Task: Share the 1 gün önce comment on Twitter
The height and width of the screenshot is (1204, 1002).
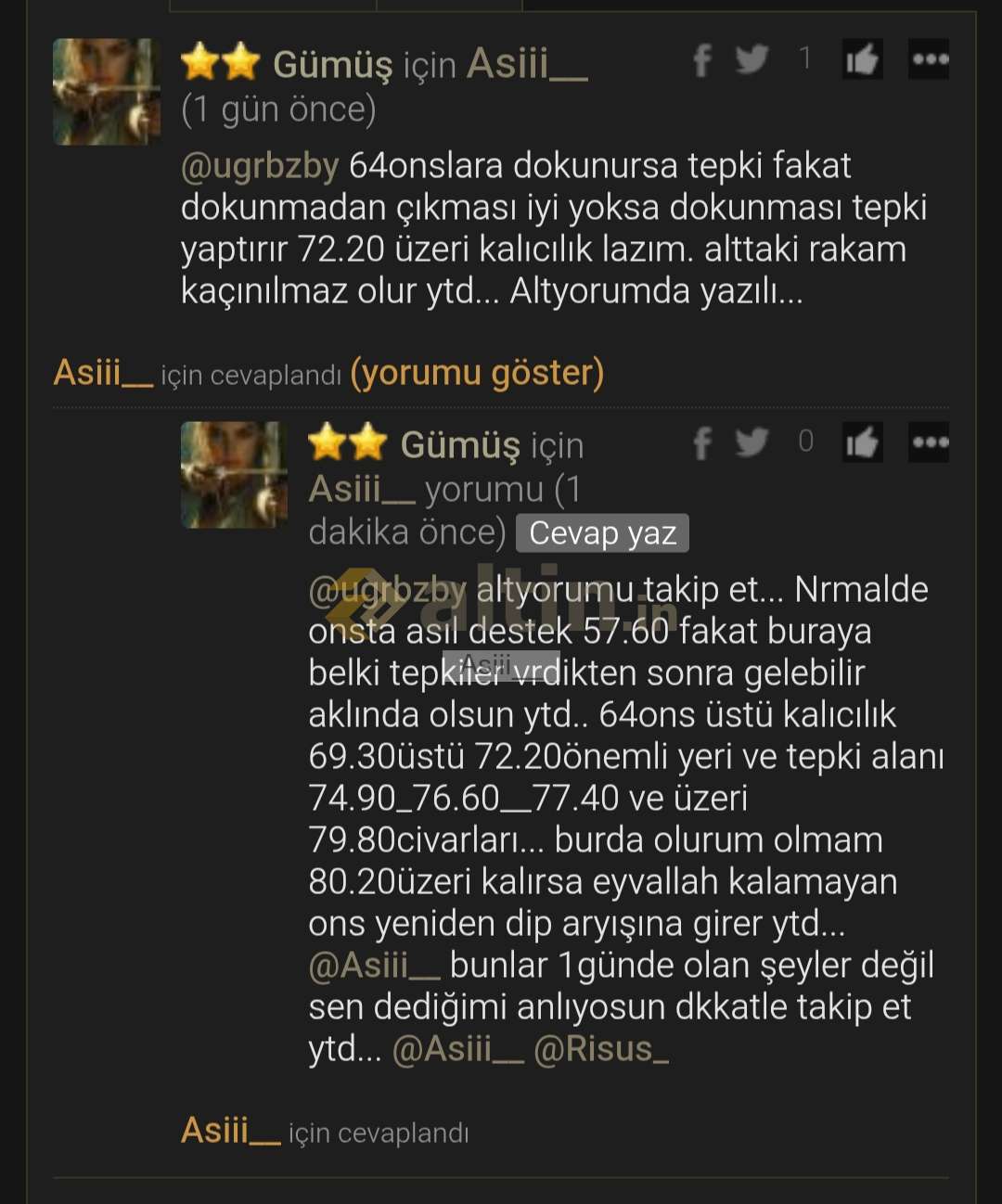Action: pos(751,59)
